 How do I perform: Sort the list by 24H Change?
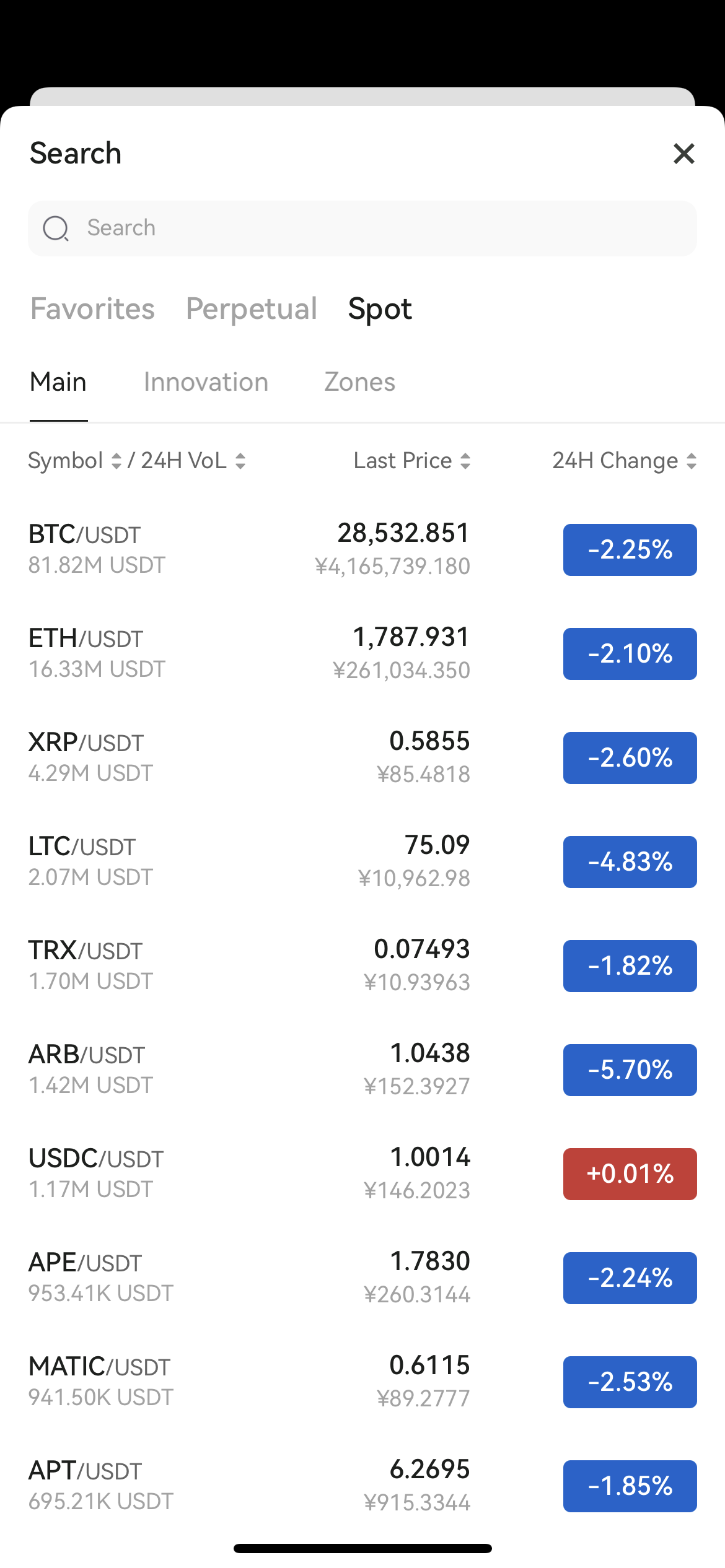pos(625,461)
